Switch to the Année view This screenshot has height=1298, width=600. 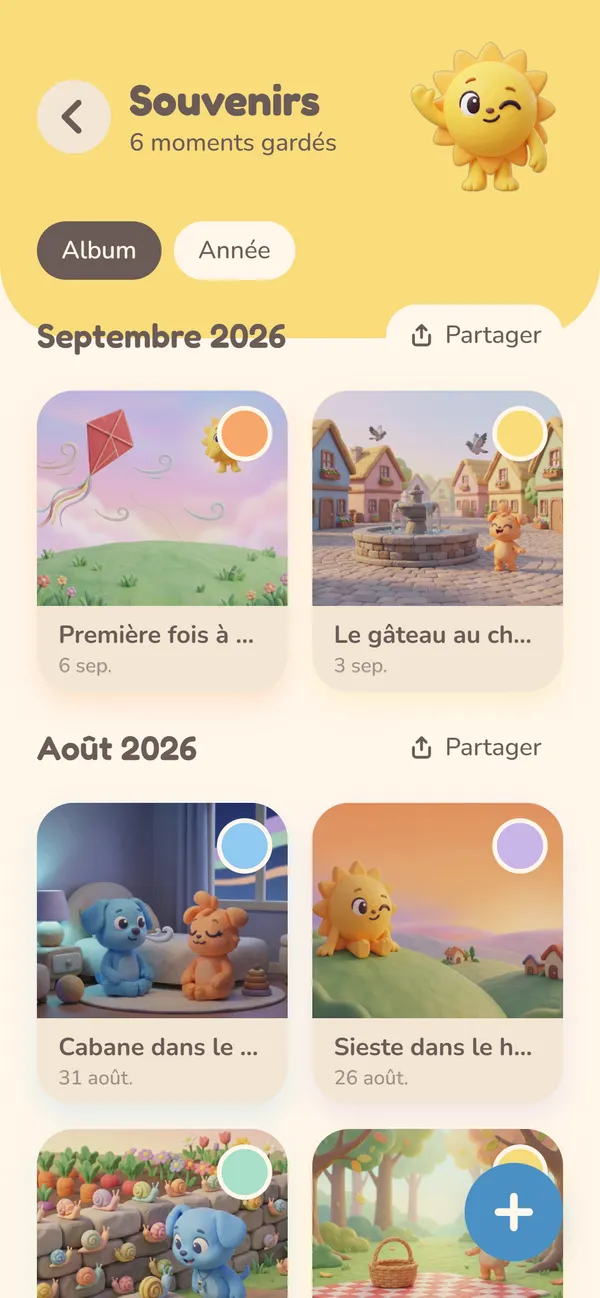tap(234, 250)
